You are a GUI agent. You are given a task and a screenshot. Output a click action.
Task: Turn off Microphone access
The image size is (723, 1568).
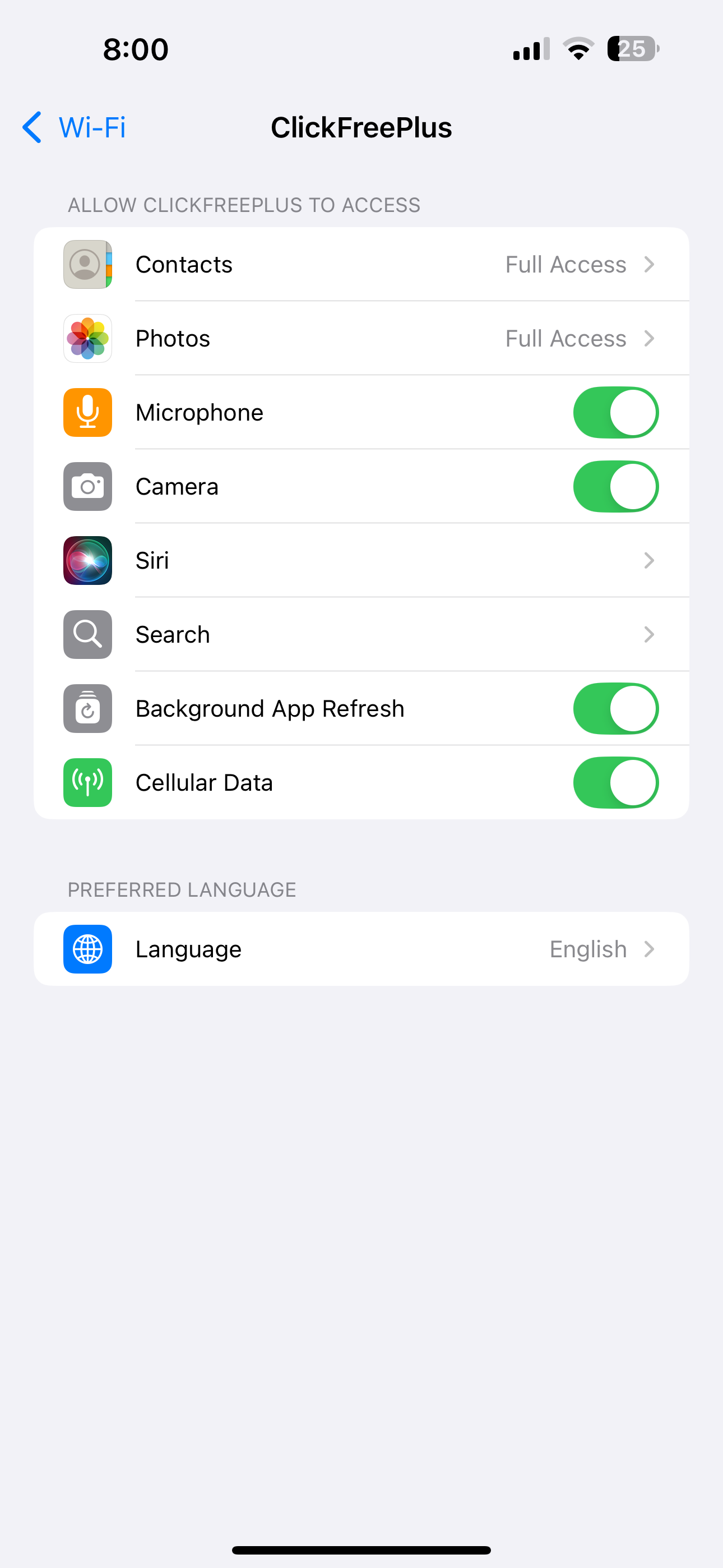click(615, 413)
